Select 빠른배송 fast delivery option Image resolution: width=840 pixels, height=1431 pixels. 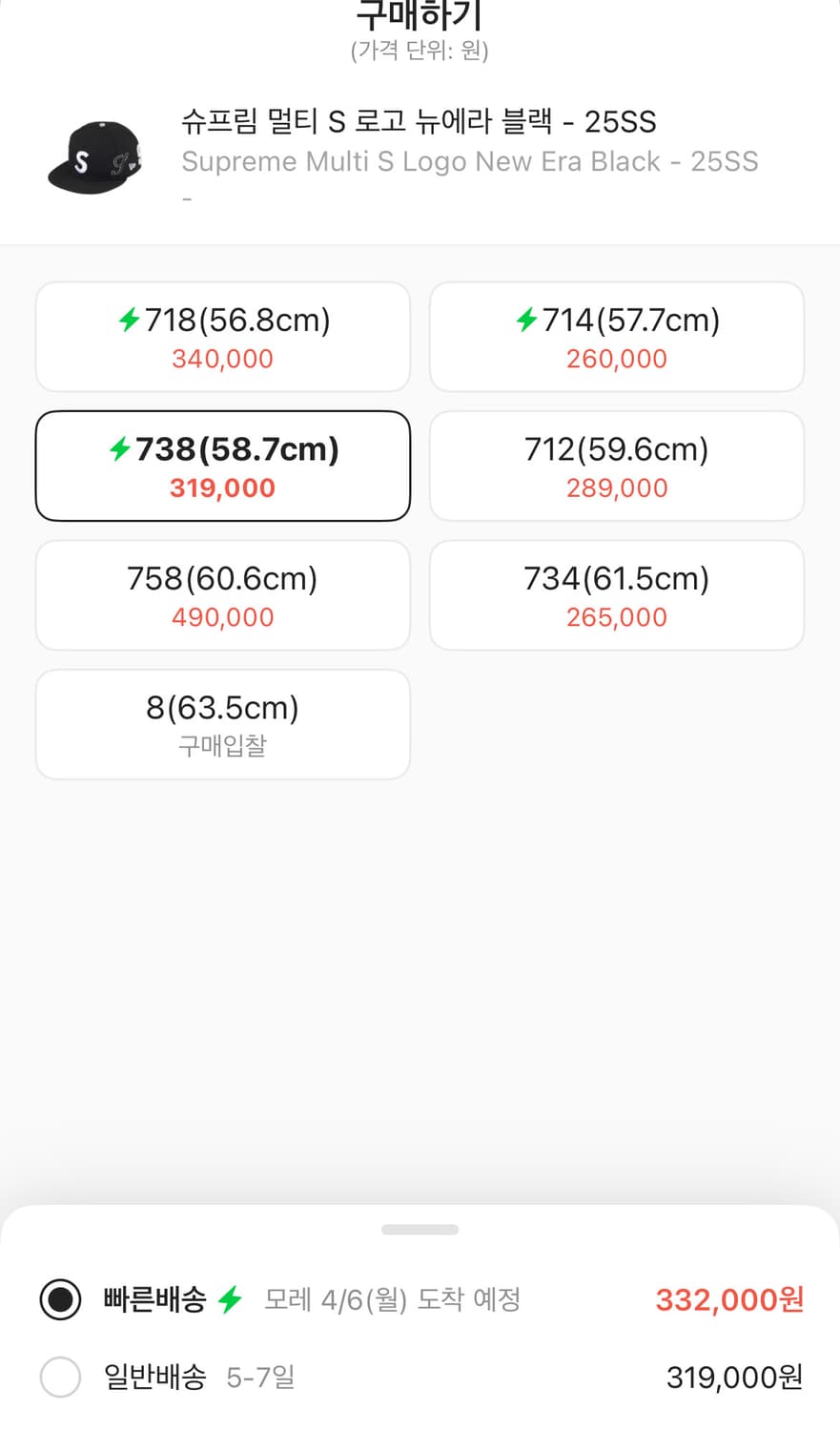[61, 1299]
